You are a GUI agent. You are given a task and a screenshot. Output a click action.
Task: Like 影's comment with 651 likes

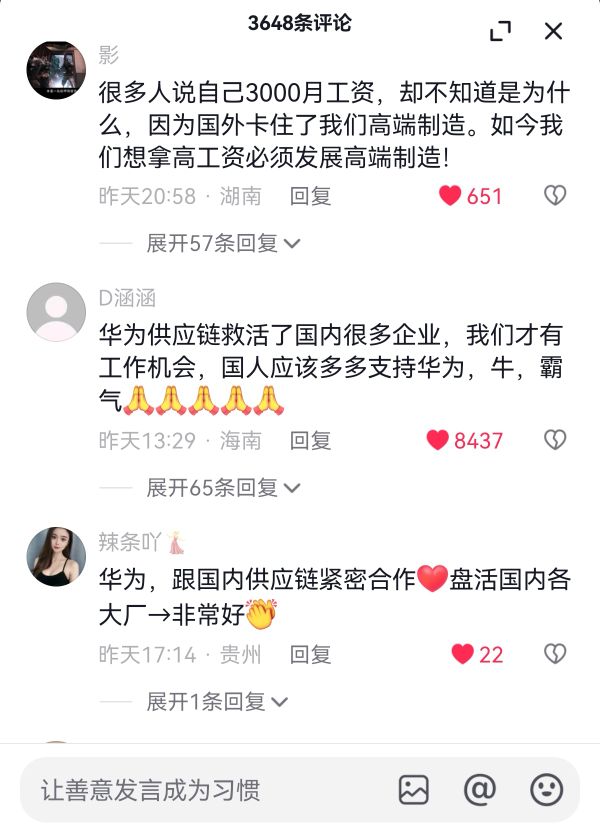pos(451,196)
